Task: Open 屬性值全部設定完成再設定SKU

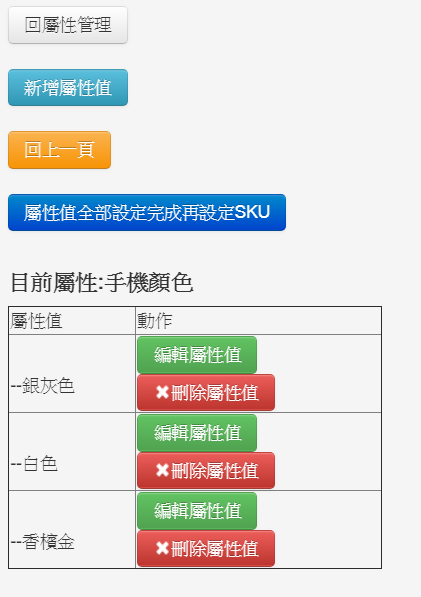Action: coord(147,212)
